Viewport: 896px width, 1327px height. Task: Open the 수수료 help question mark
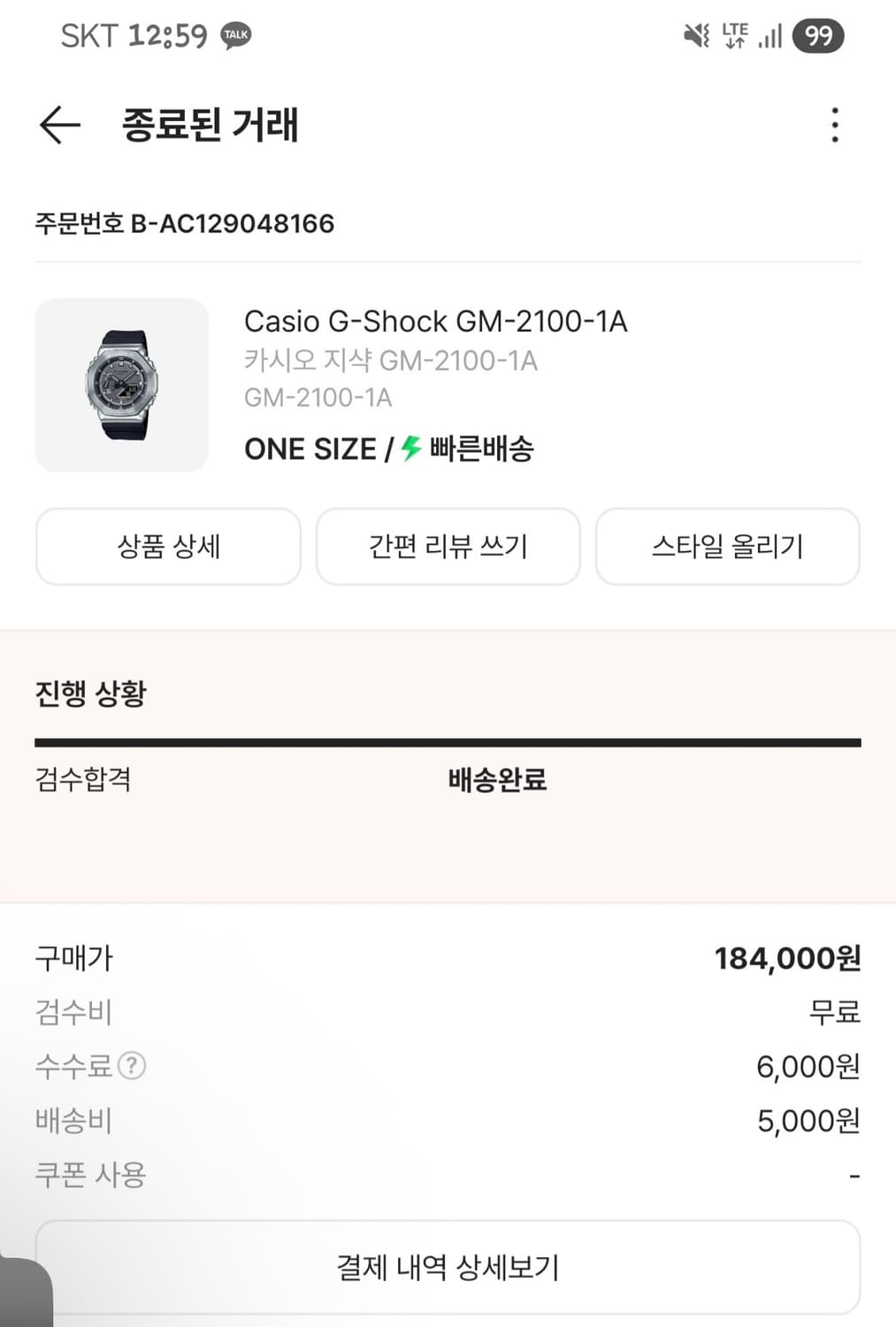tap(131, 1066)
